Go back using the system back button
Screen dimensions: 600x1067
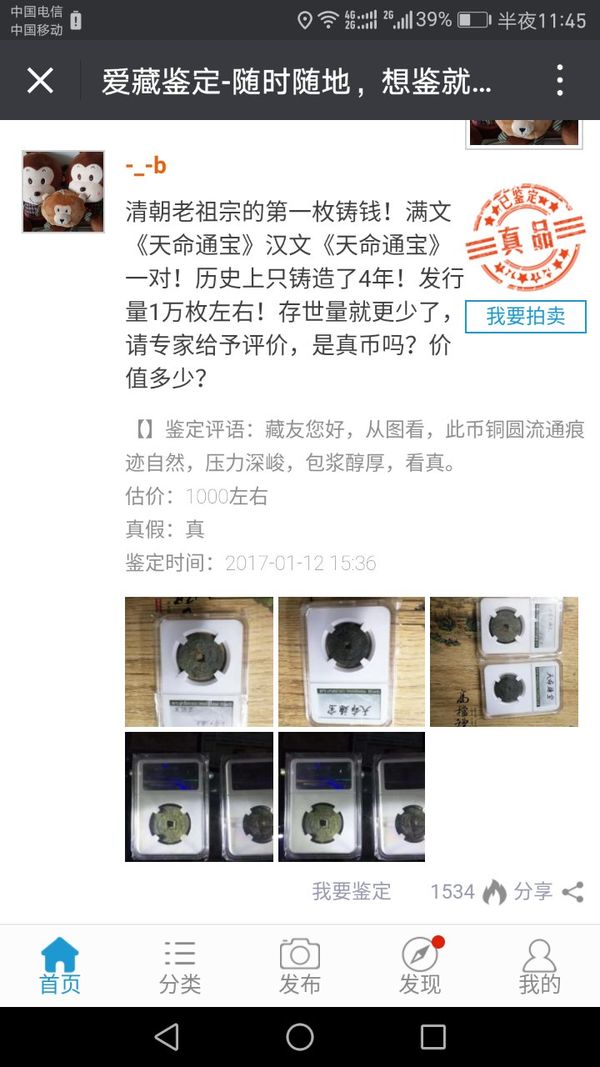[167, 1036]
